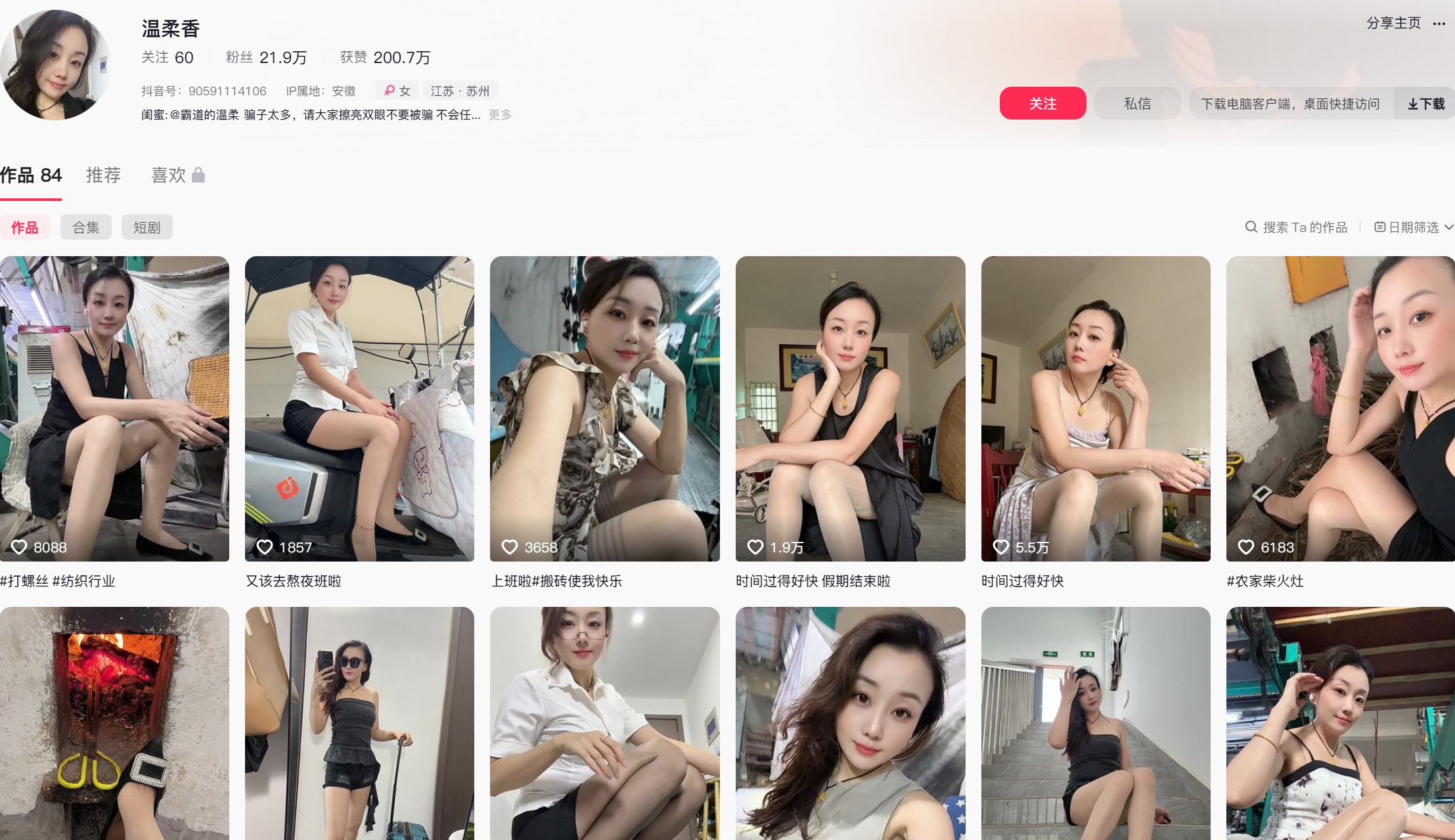Image resolution: width=1455 pixels, height=840 pixels.
Task: Open the video titled #打螺丝 #纺织行业
Action: click(114, 409)
